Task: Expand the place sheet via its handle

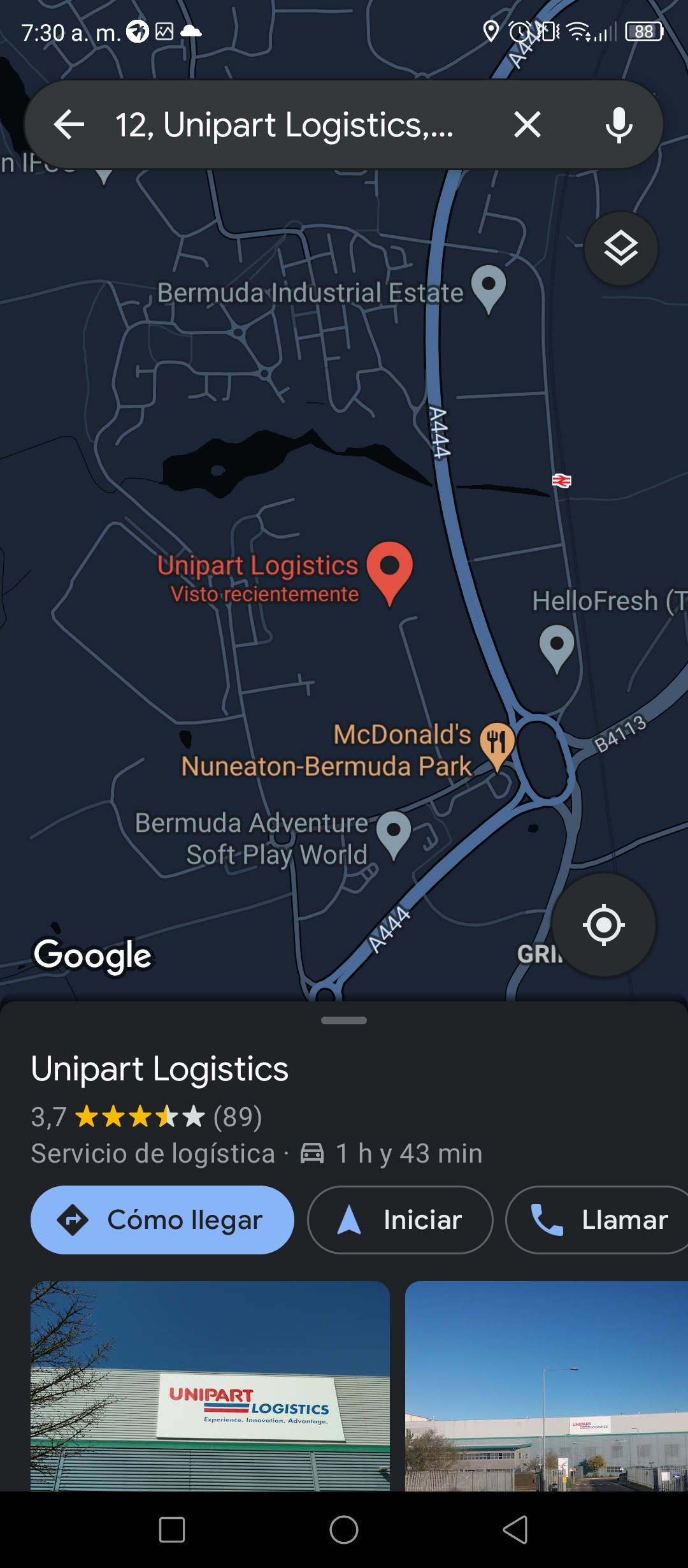Action: point(344,1020)
